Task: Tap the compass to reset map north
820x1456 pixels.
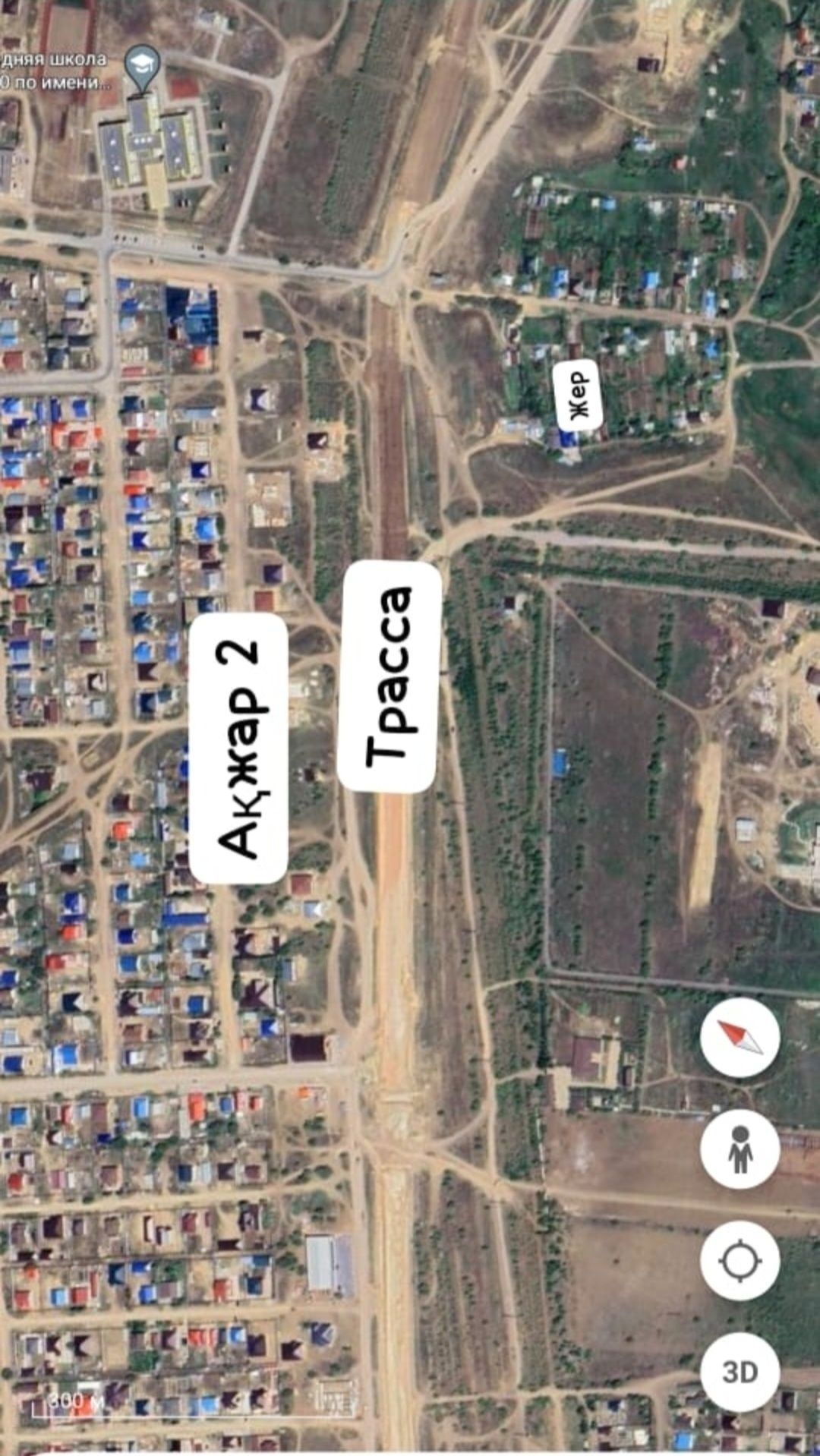Action: (x=740, y=1038)
